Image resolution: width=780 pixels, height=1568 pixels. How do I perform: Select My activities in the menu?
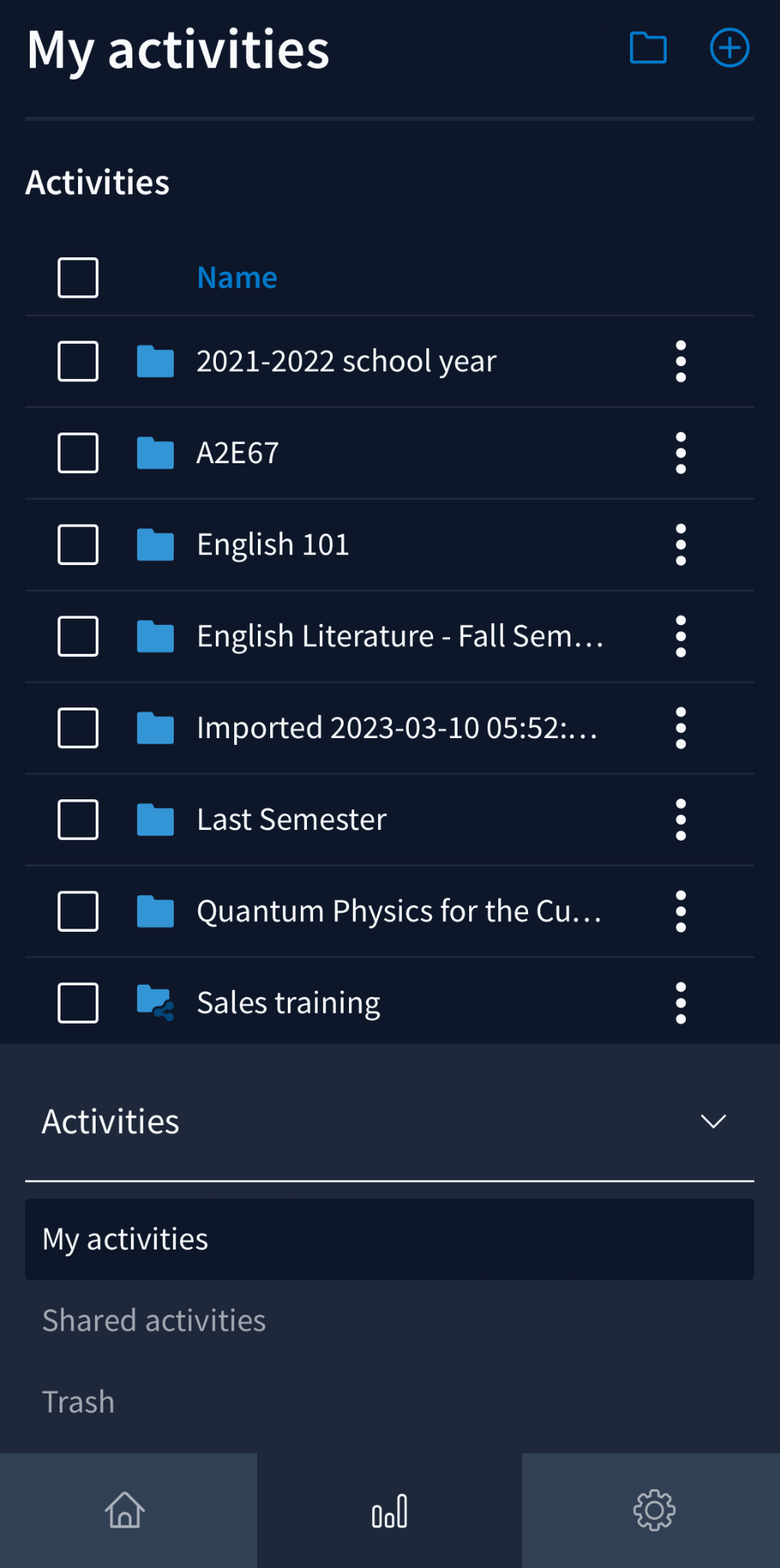[x=390, y=1240]
